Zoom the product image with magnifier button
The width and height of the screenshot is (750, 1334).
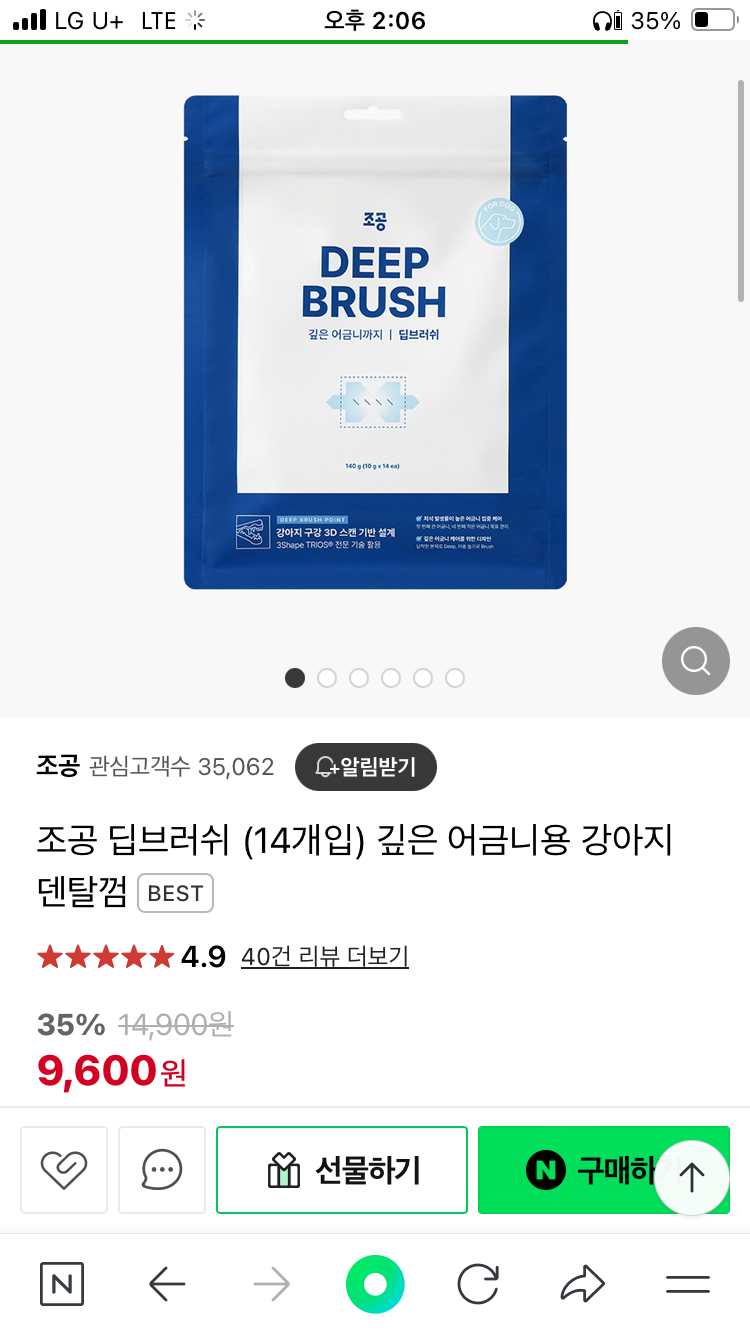[x=695, y=661]
